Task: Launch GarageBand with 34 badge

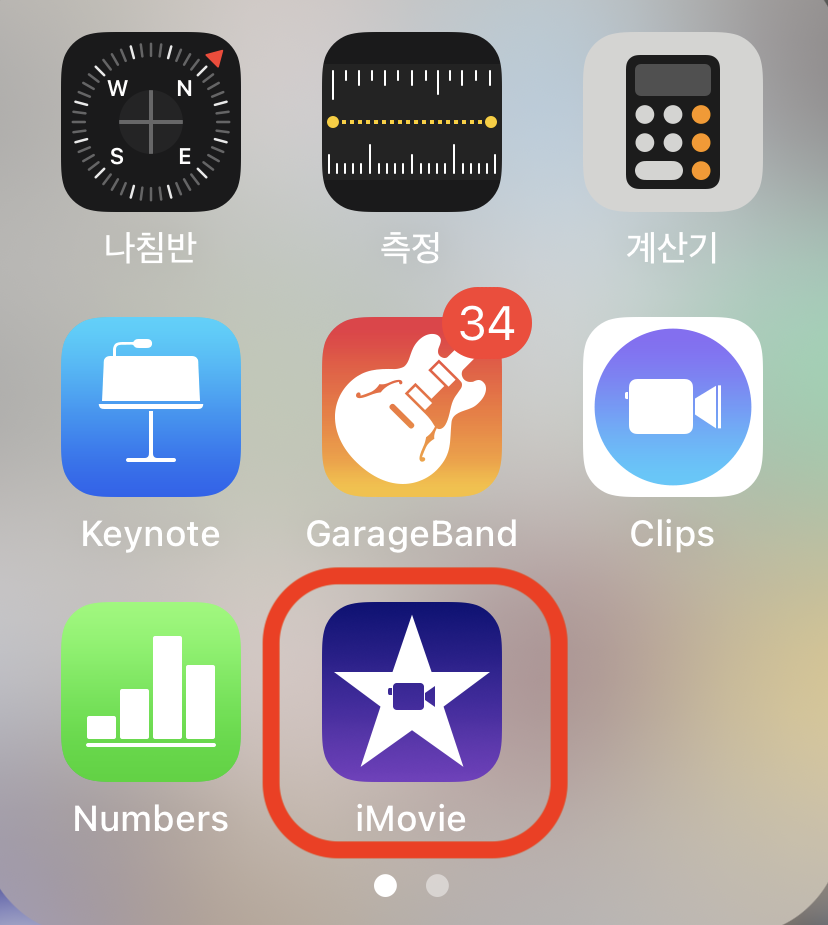Action: click(x=412, y=407)
